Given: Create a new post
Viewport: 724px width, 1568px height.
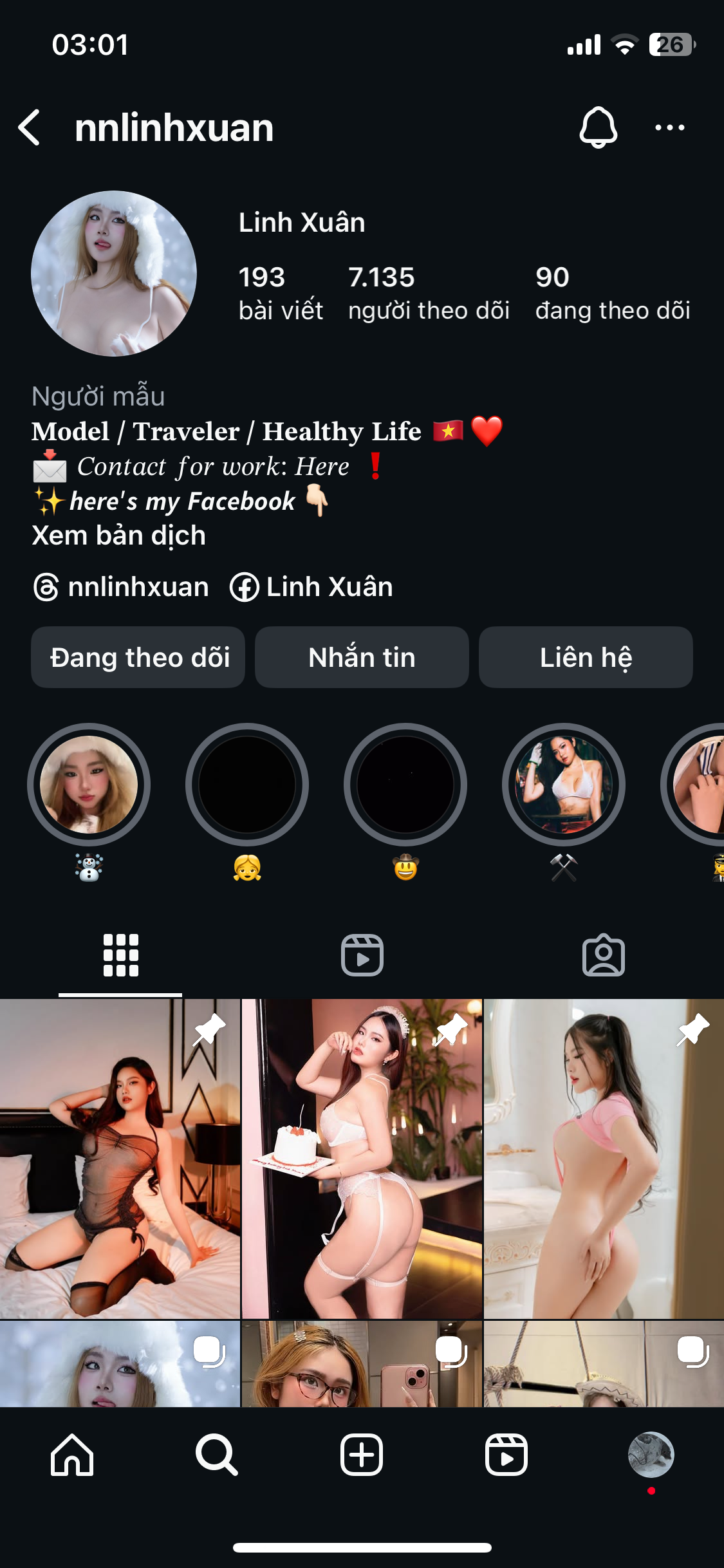Looking at the screenshot, I should [x=362, y=1455].
